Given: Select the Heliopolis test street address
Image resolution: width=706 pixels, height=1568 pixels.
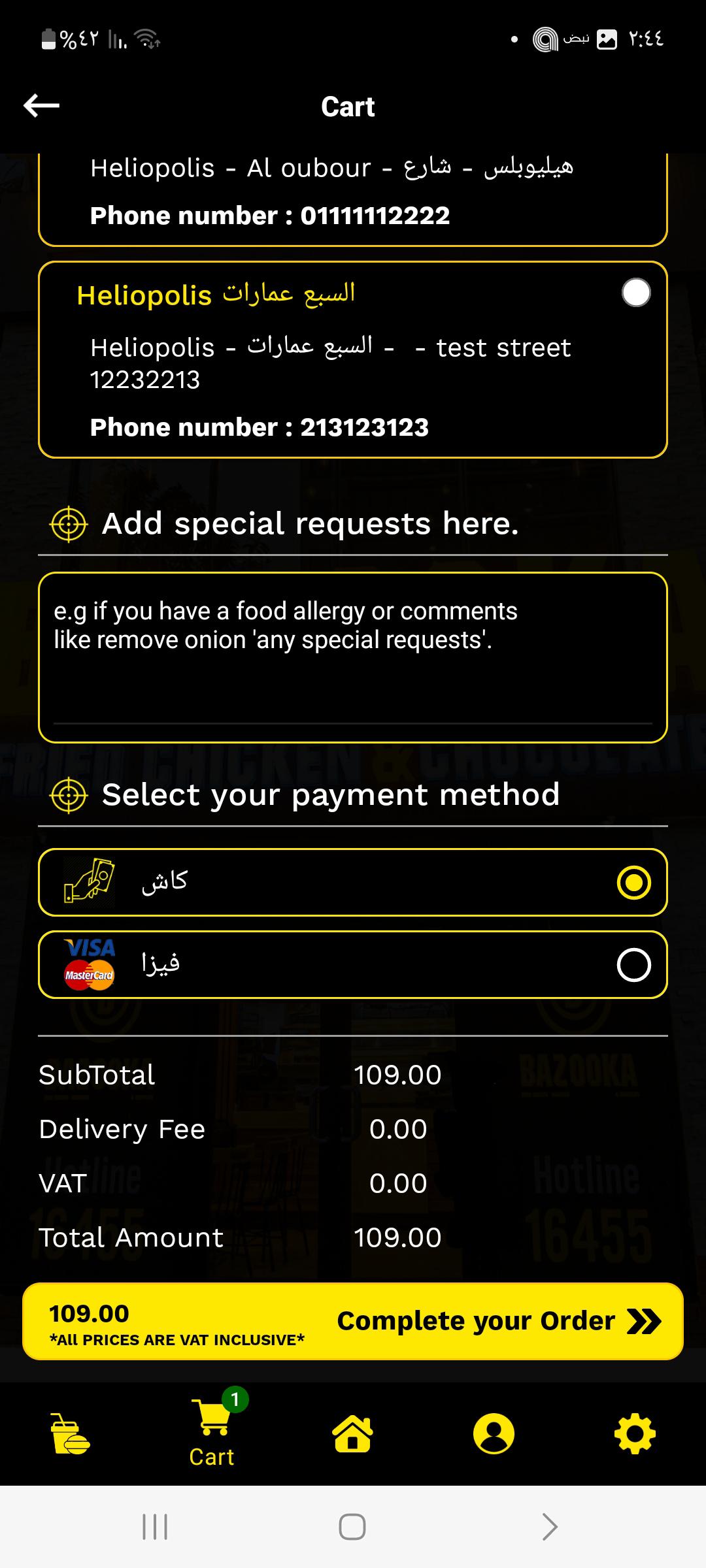Looking at the screenshot, I should pyautogui.click(x=635, y=292).
